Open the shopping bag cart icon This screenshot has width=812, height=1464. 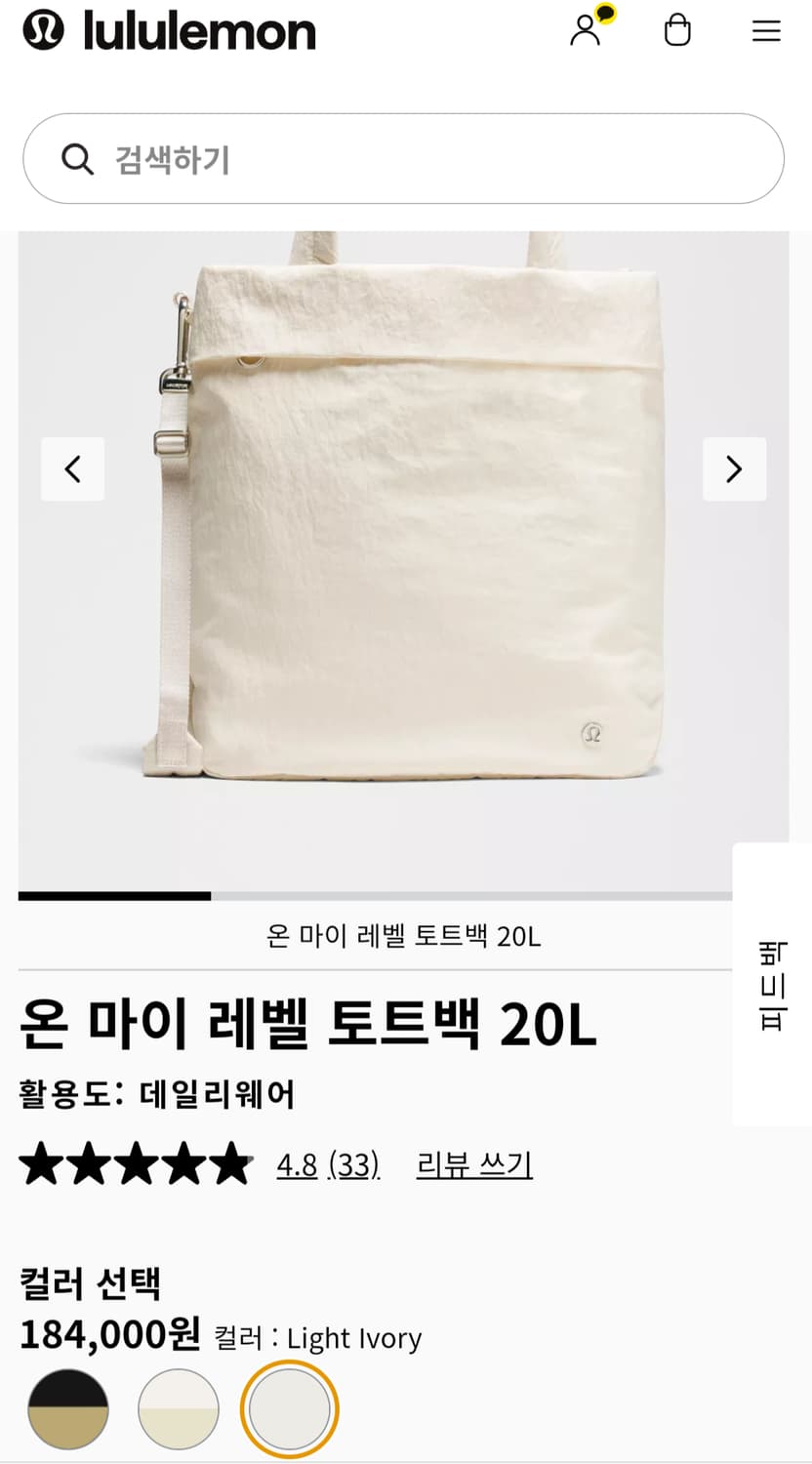(677, 30)
